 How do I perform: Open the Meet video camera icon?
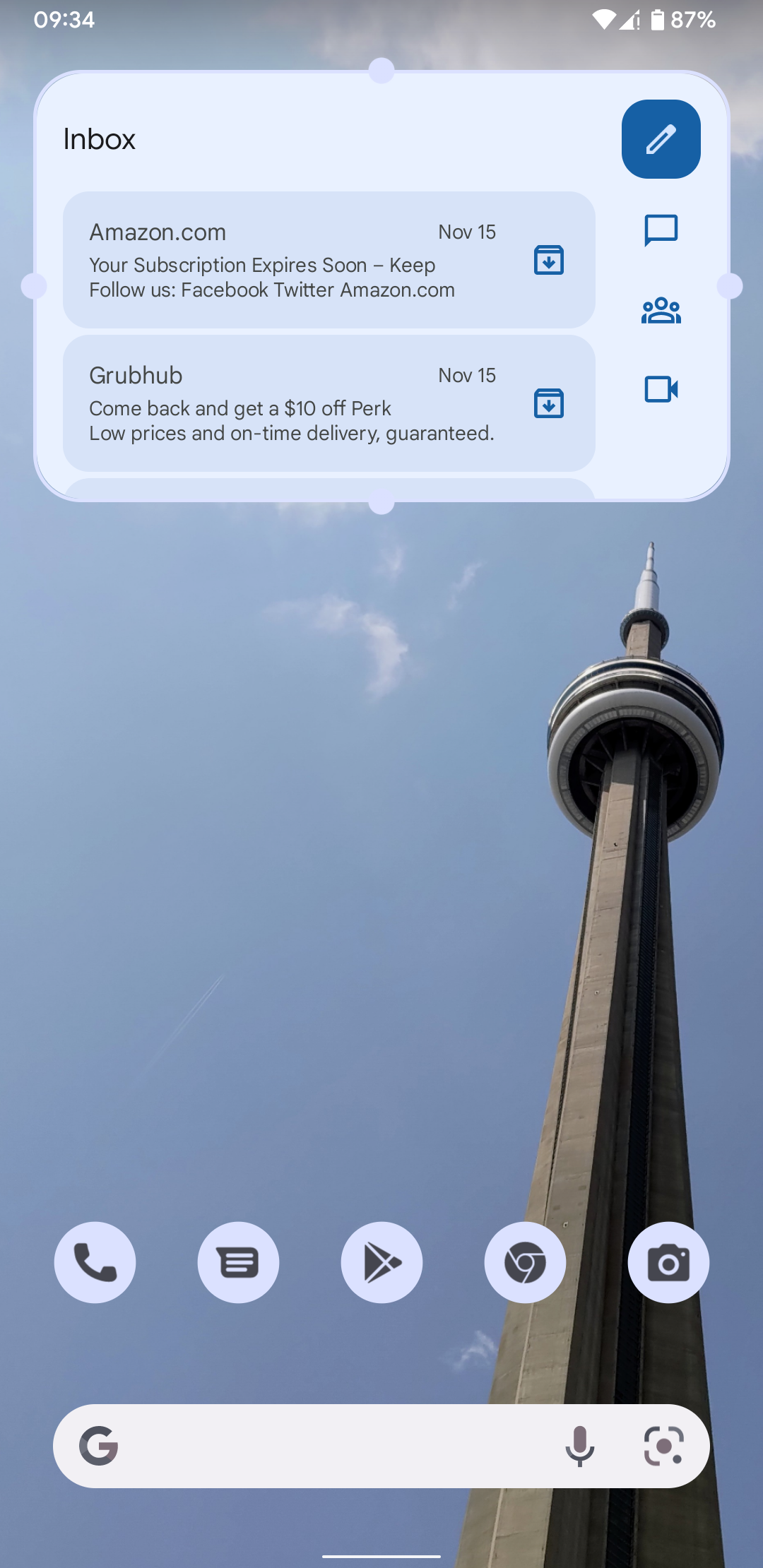(x=661, y=389)
